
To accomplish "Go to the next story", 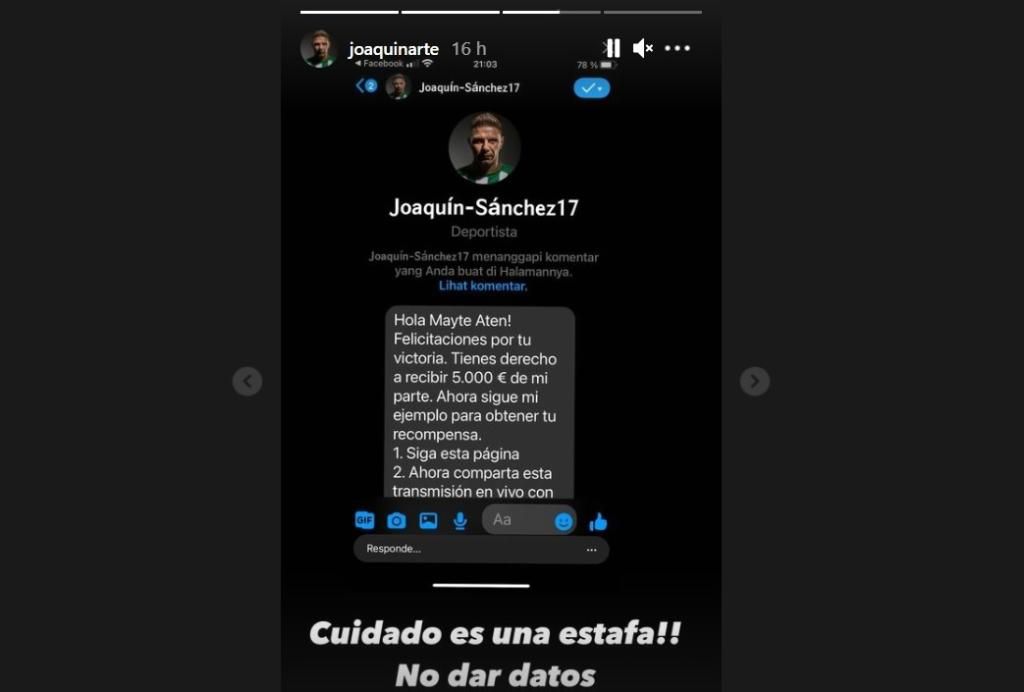I will tap(754, 381).
